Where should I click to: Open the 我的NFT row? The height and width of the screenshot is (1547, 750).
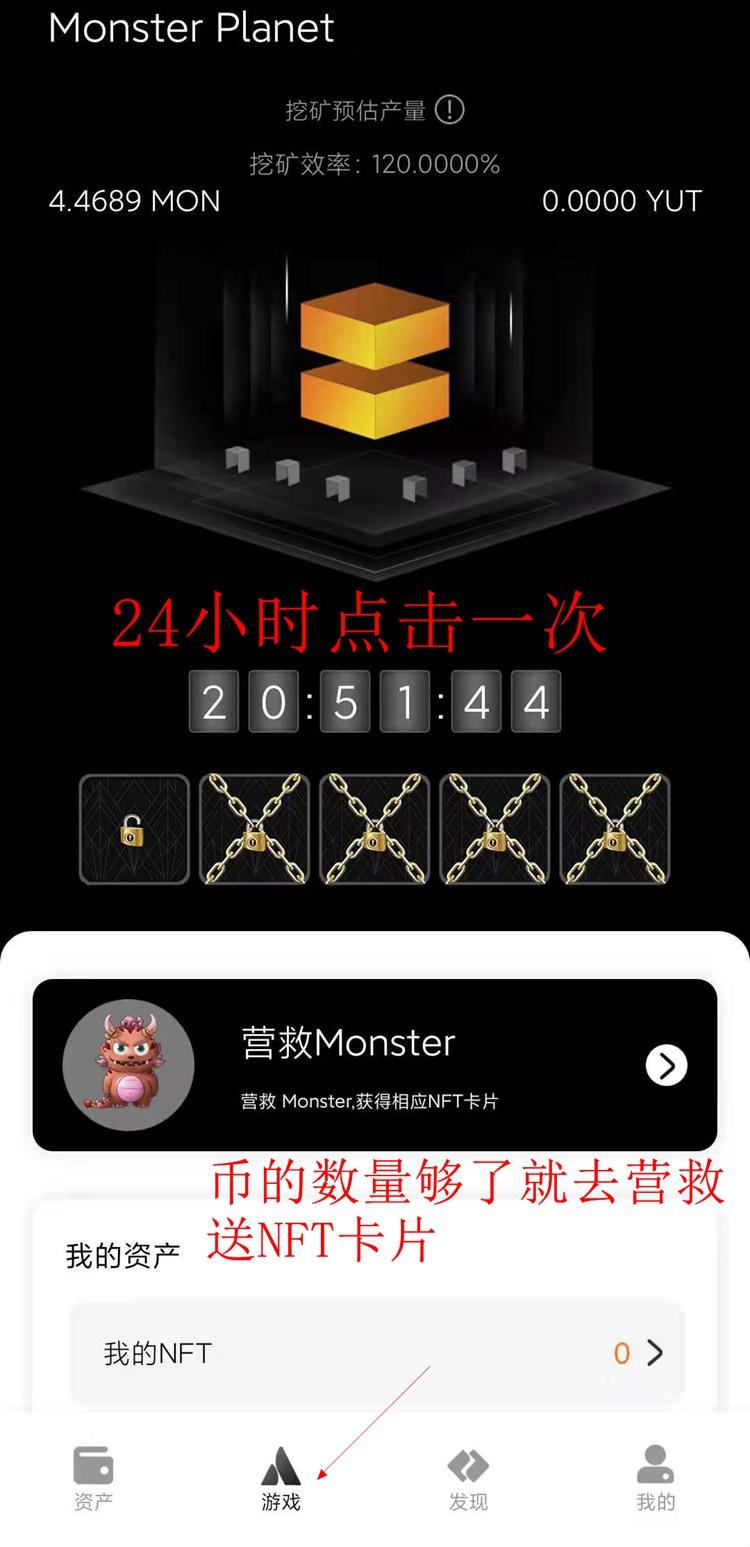tap(376, 1353)
